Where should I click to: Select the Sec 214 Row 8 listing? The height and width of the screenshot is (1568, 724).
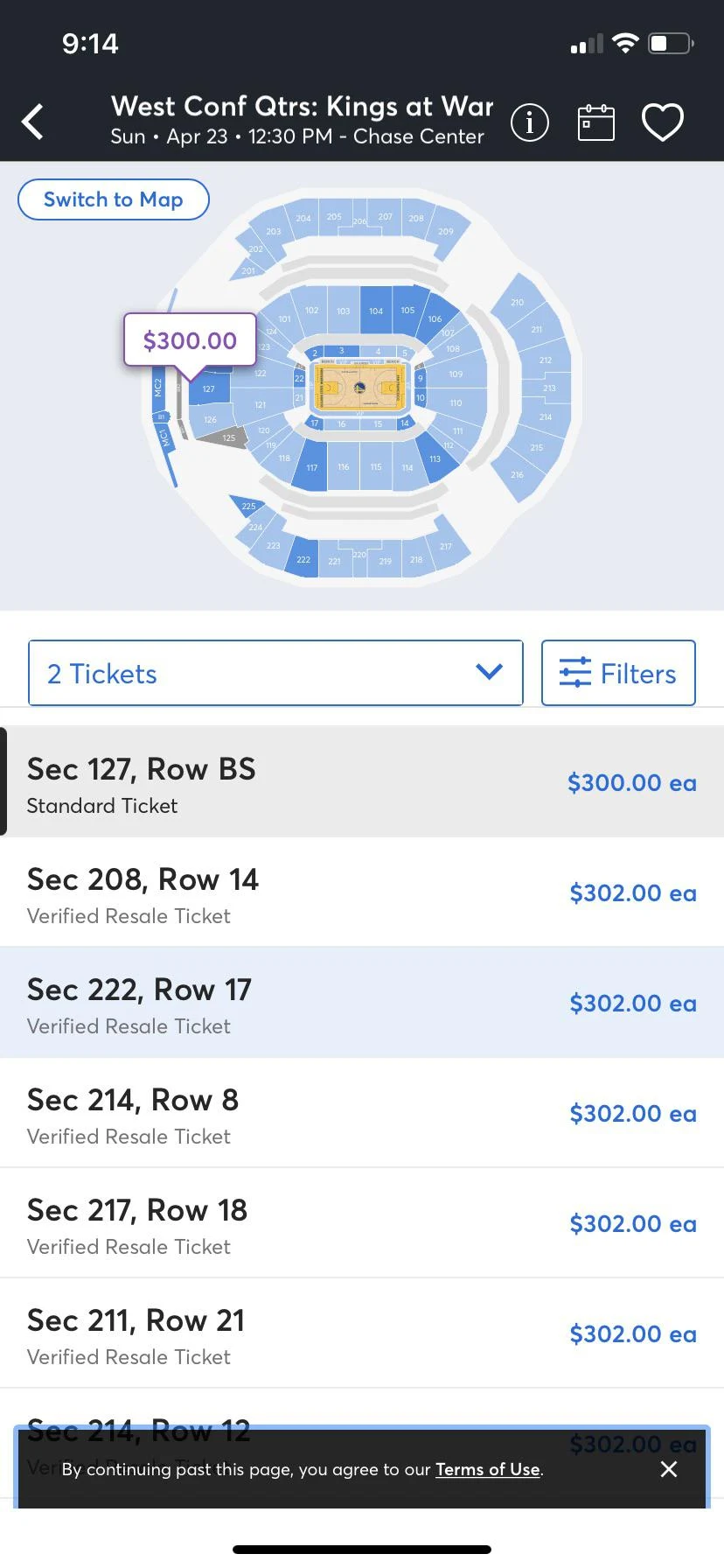[362, 1113]
